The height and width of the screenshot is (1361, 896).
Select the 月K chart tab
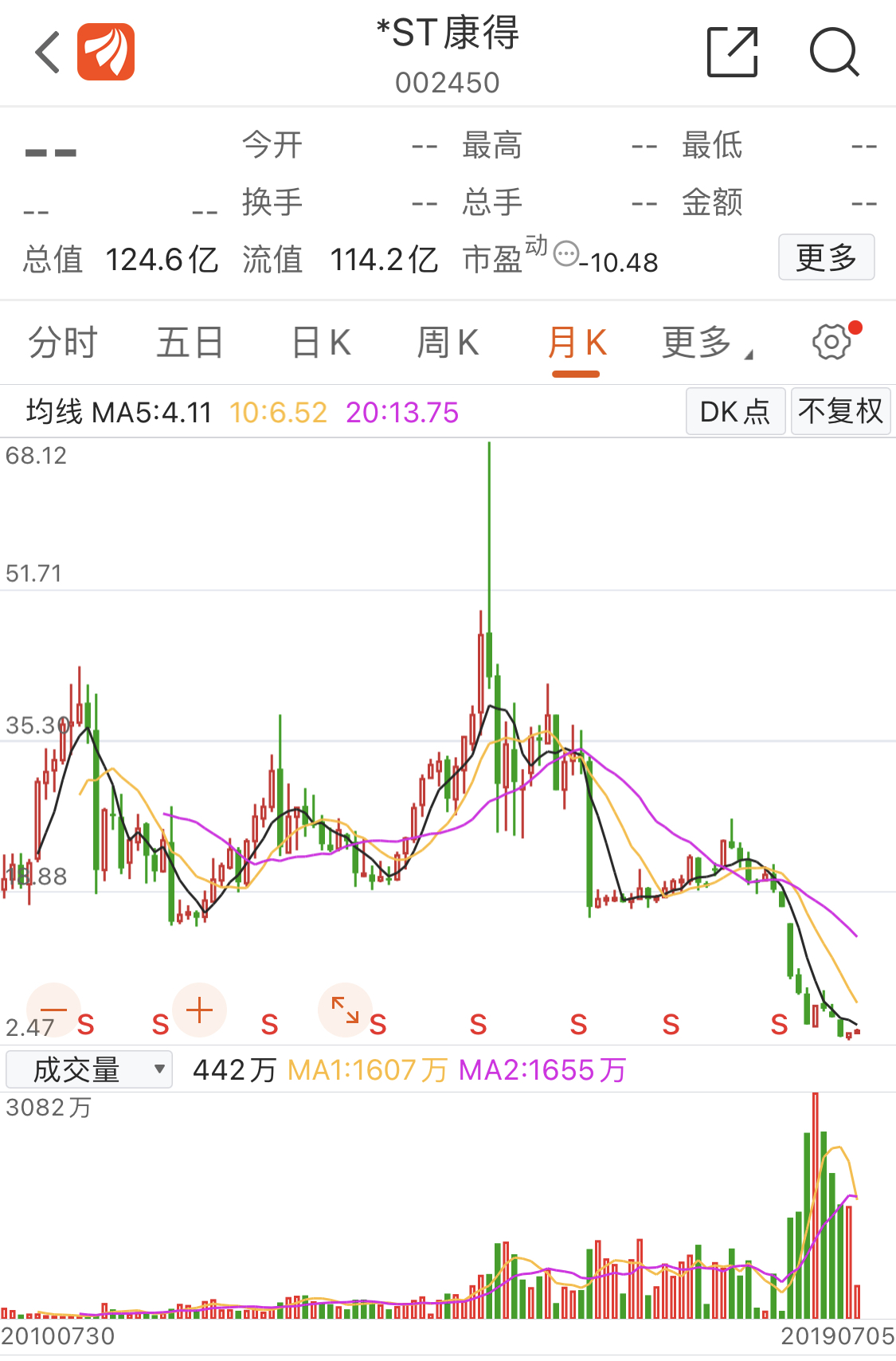pyautogui.click(x=577, y=343)
